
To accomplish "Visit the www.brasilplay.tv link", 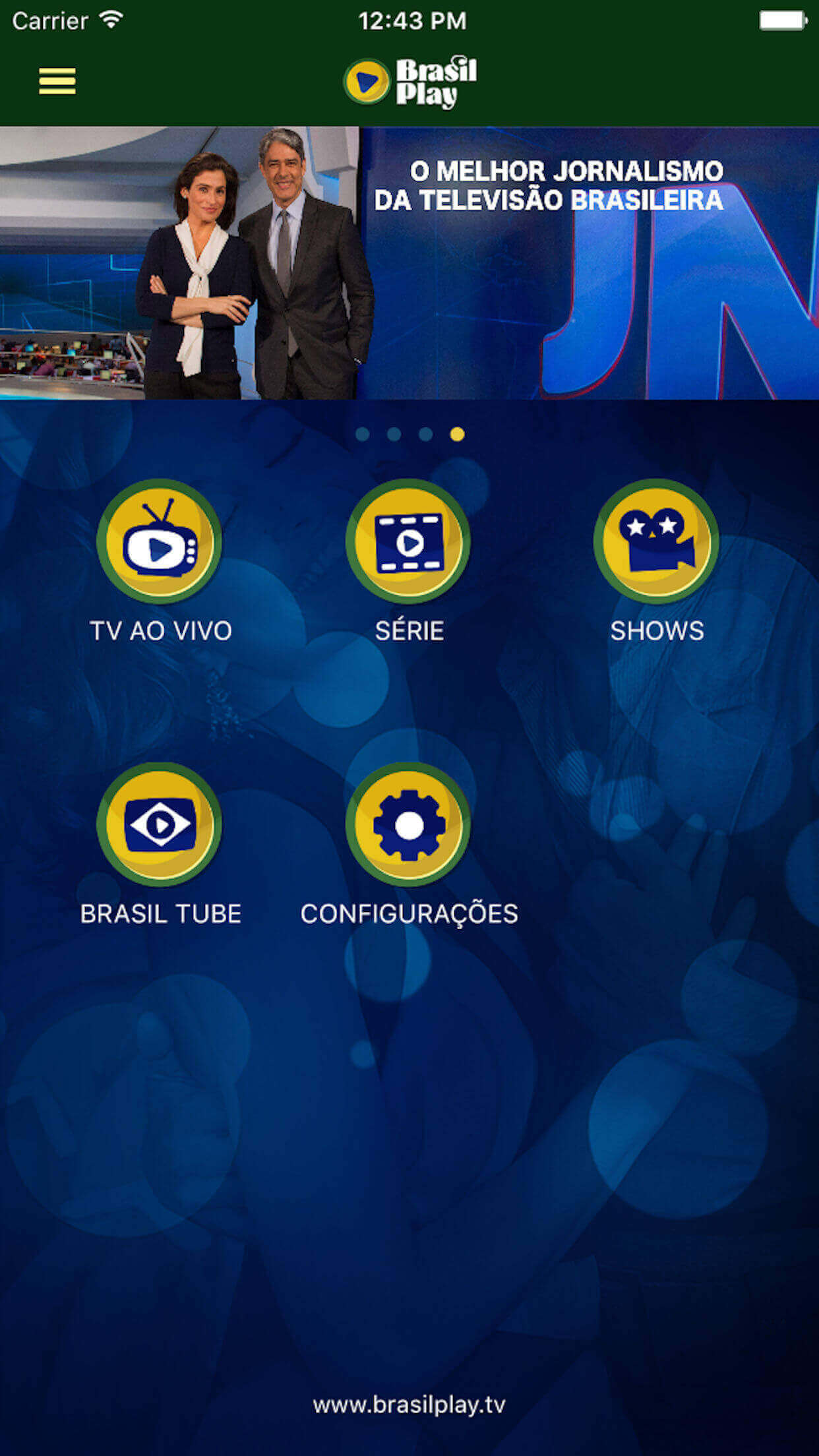I will coord(409,1404).
